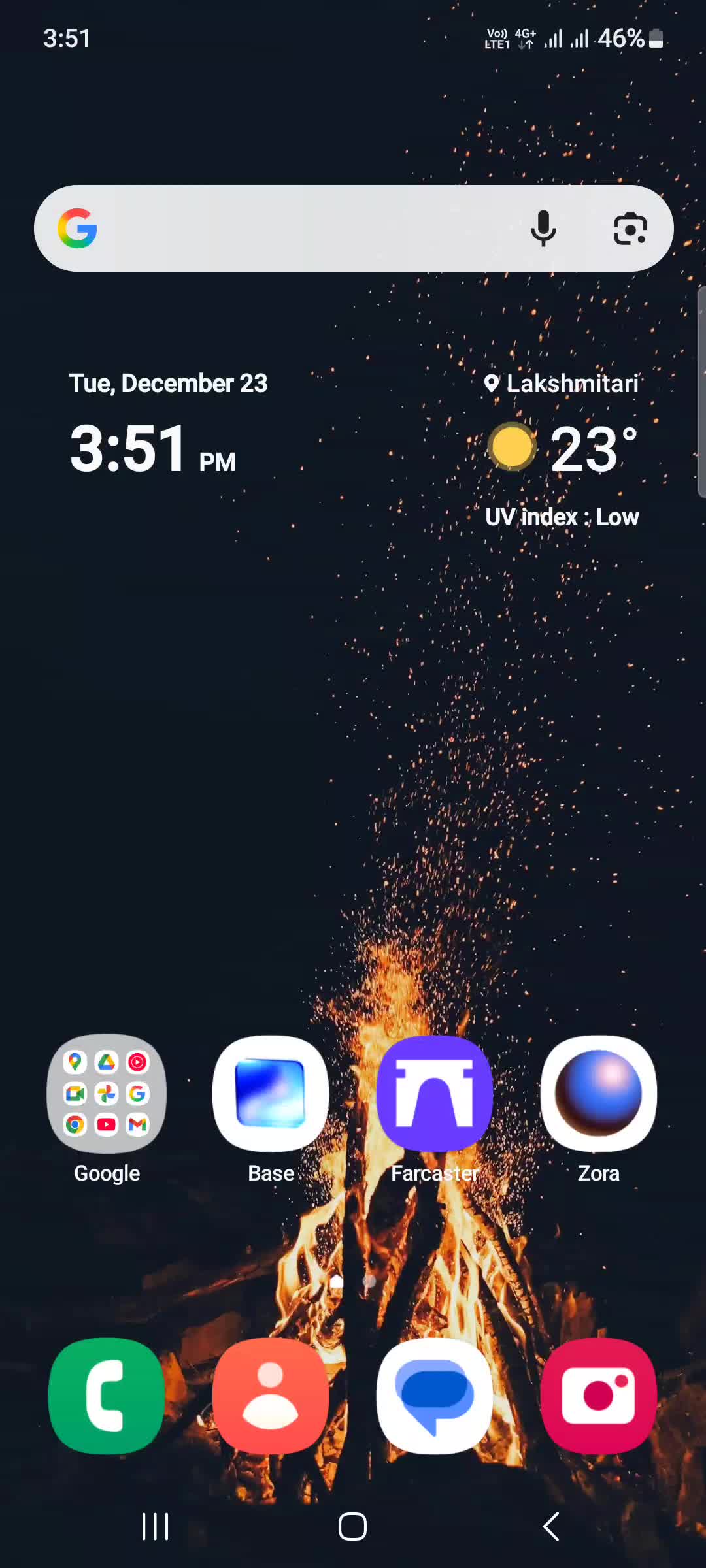Open the Contacts app

271,1396
